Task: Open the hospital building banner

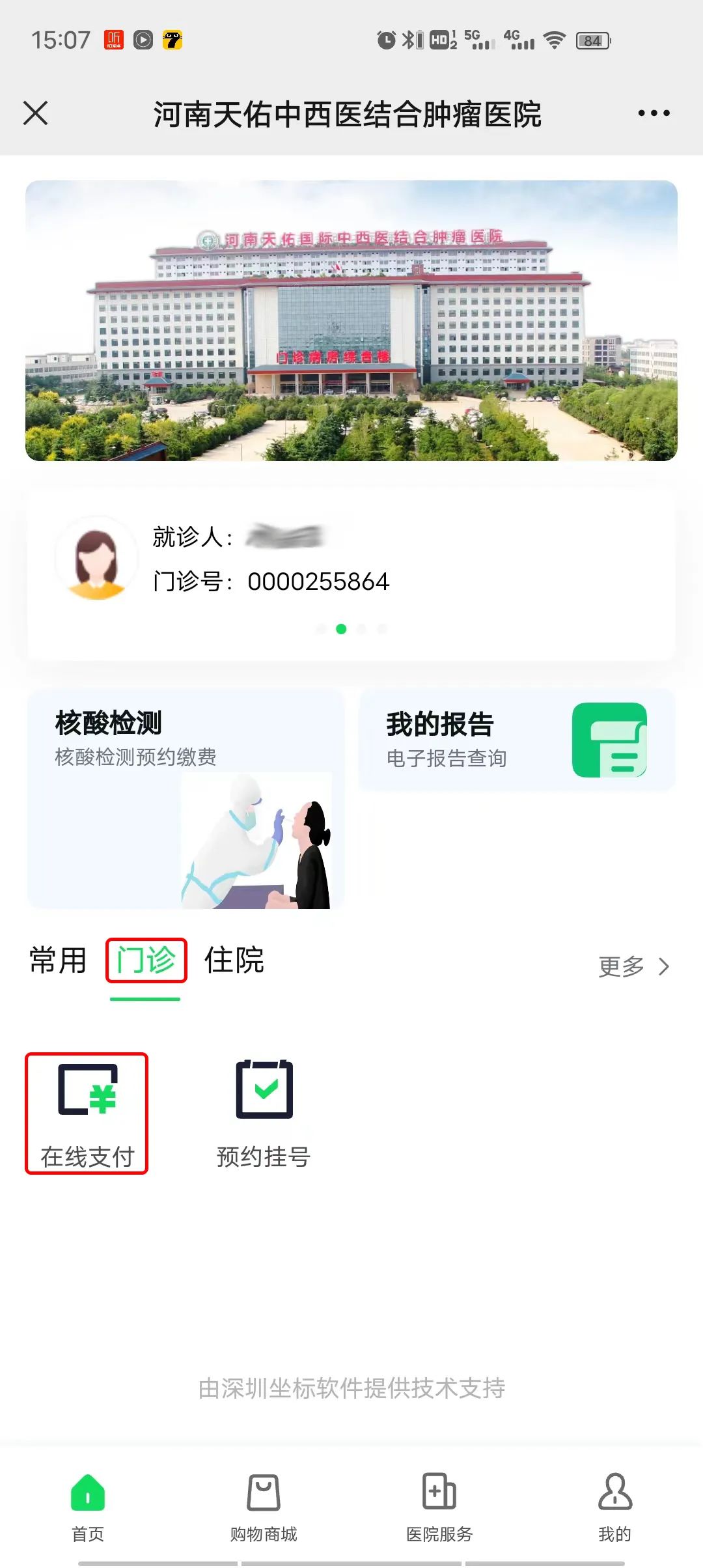Action: (x=351, y=320)
